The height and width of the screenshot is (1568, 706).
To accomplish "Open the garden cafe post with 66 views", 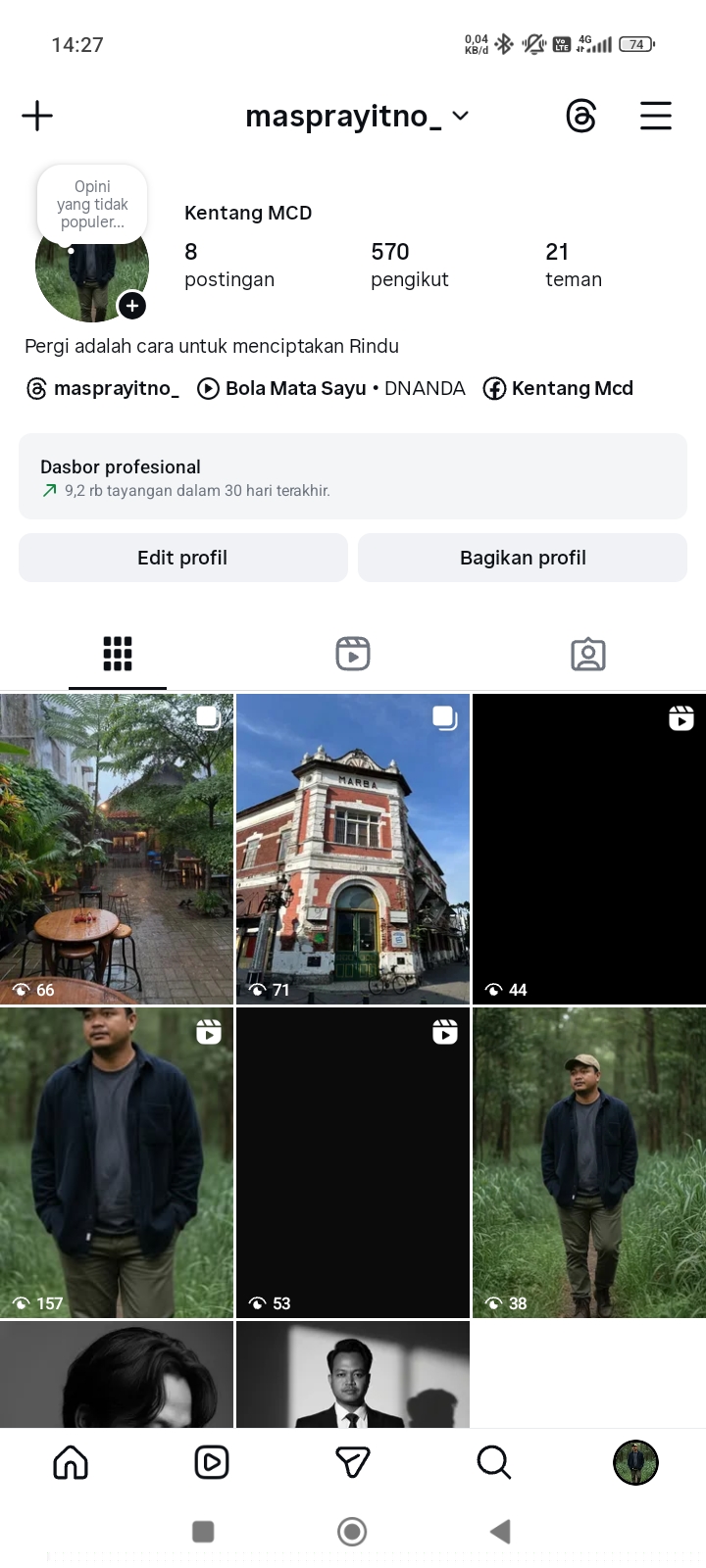I will pos(116,848).
